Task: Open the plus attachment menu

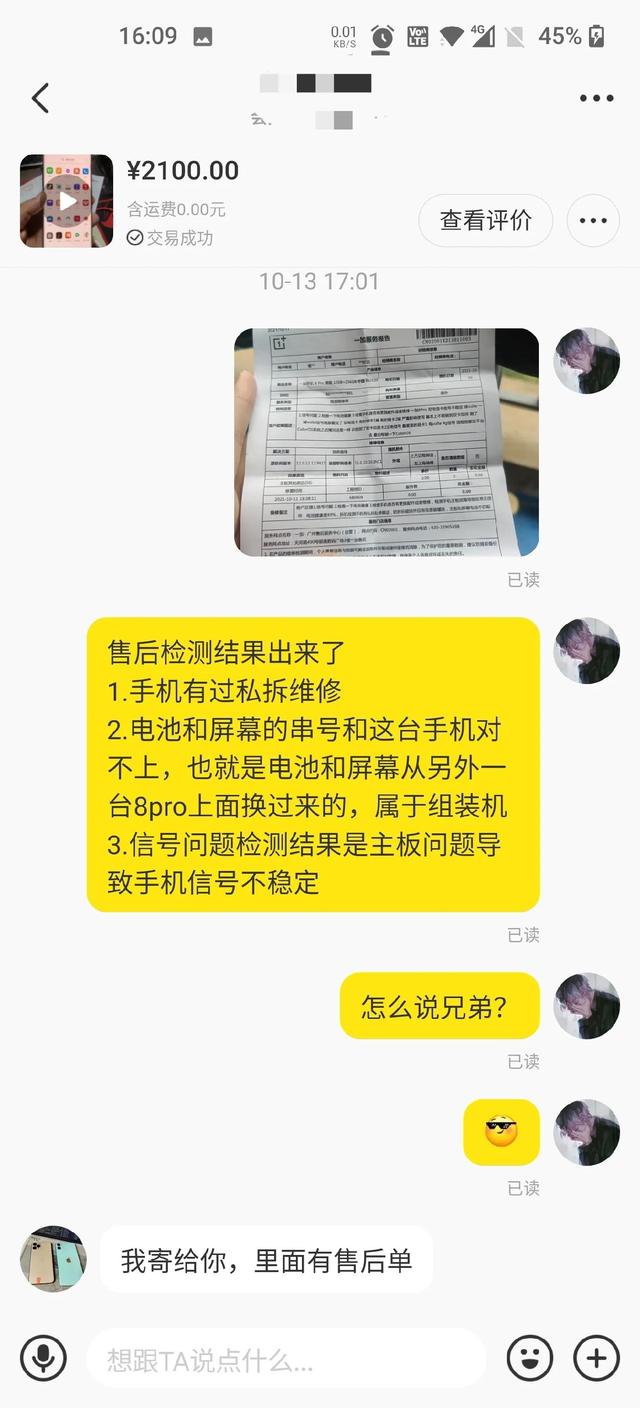Action: (596, 1358)
